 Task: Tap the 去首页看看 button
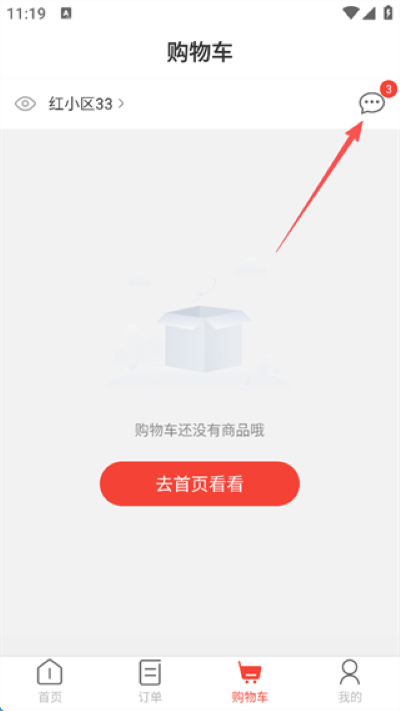200,484
